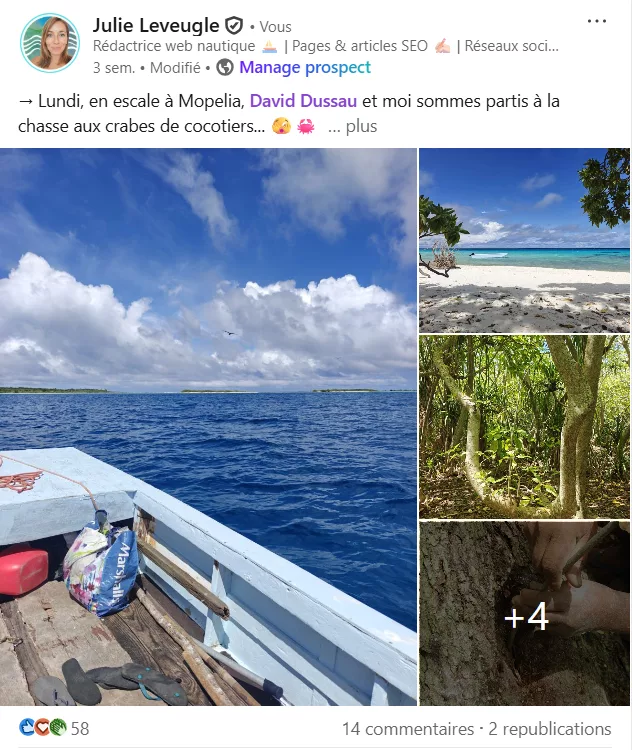View the 2 republications
This screenshot has height=750, width=632.
click(549, 729)
